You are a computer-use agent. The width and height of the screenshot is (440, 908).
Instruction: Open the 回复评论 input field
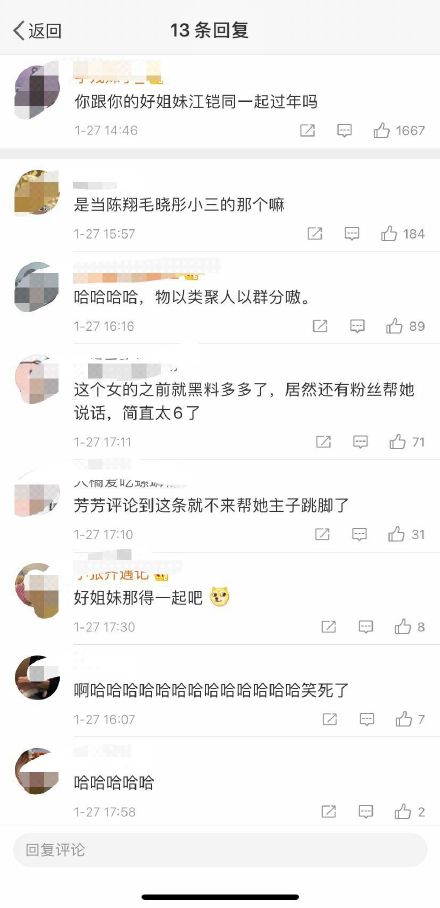pos(220,850)
